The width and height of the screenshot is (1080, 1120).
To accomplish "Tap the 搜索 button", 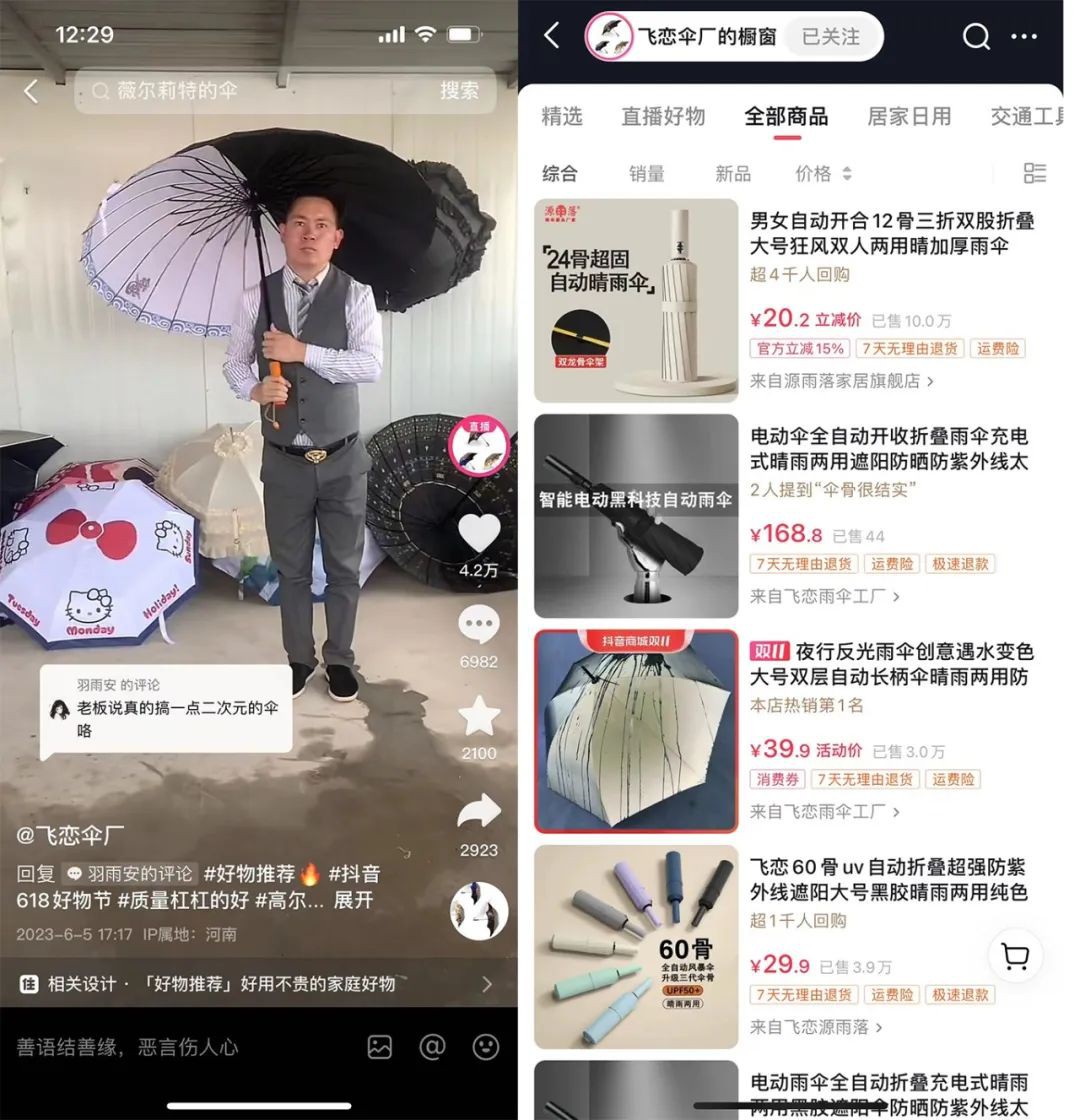I will (459, 91).
